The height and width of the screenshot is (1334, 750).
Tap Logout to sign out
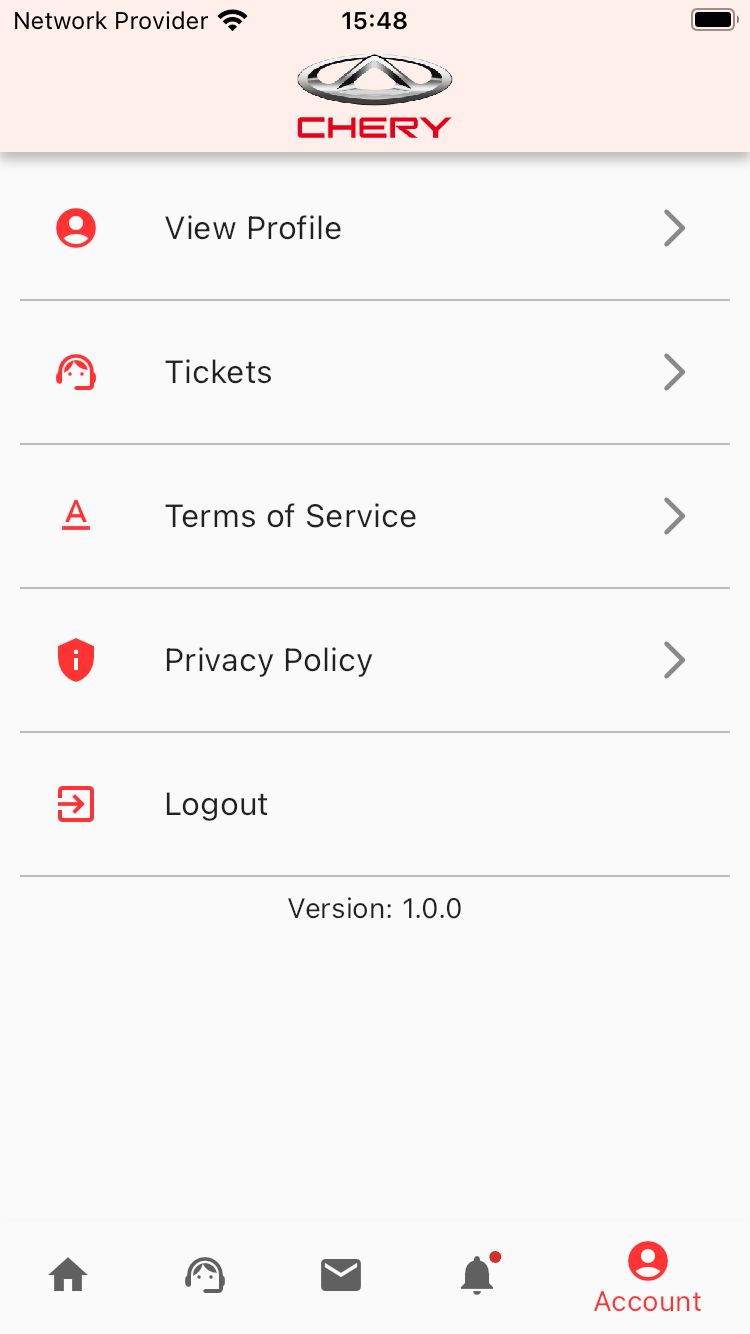[216, 804]
